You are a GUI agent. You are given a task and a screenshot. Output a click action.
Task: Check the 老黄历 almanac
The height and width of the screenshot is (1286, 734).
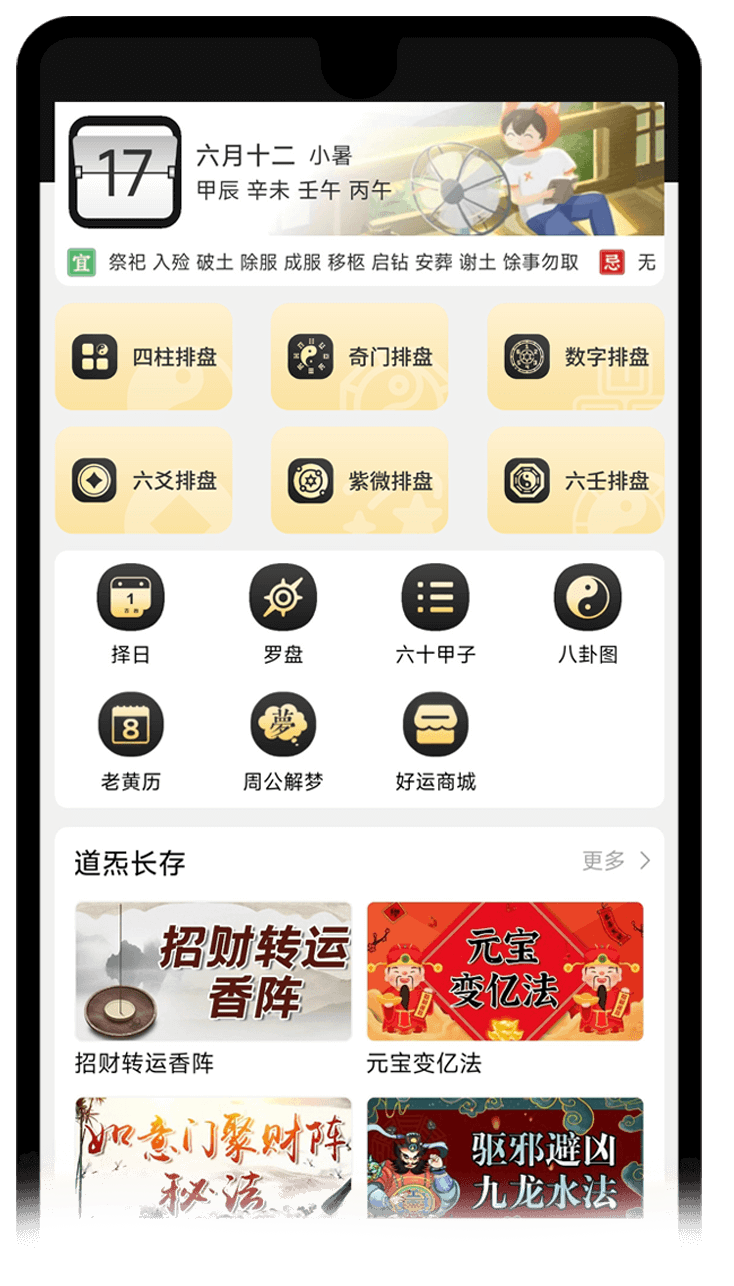130,739
